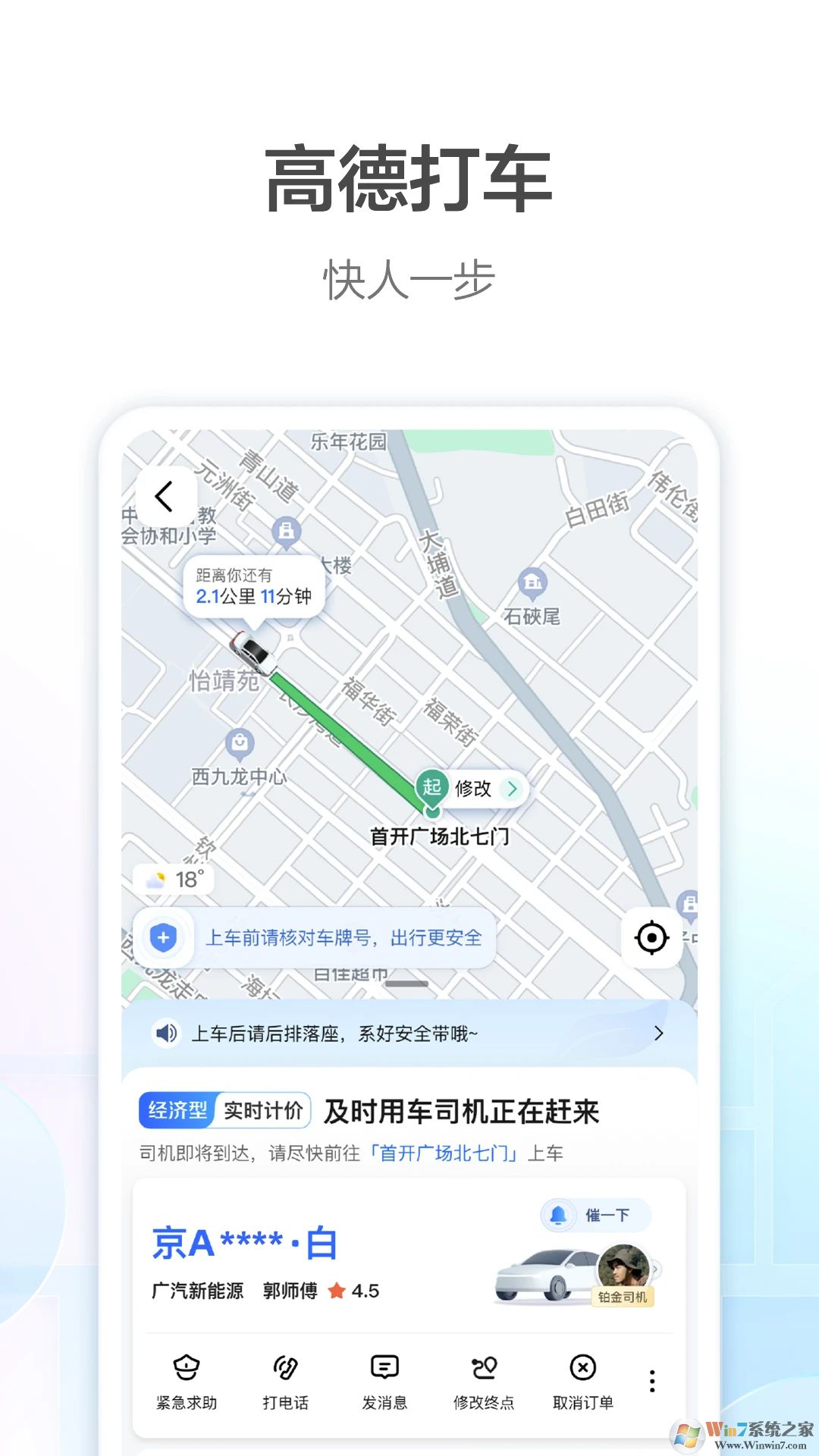Viewport: 819px width, 1456px height.
Task: Select the 经济型 tag
Action: pos(178,1109)
